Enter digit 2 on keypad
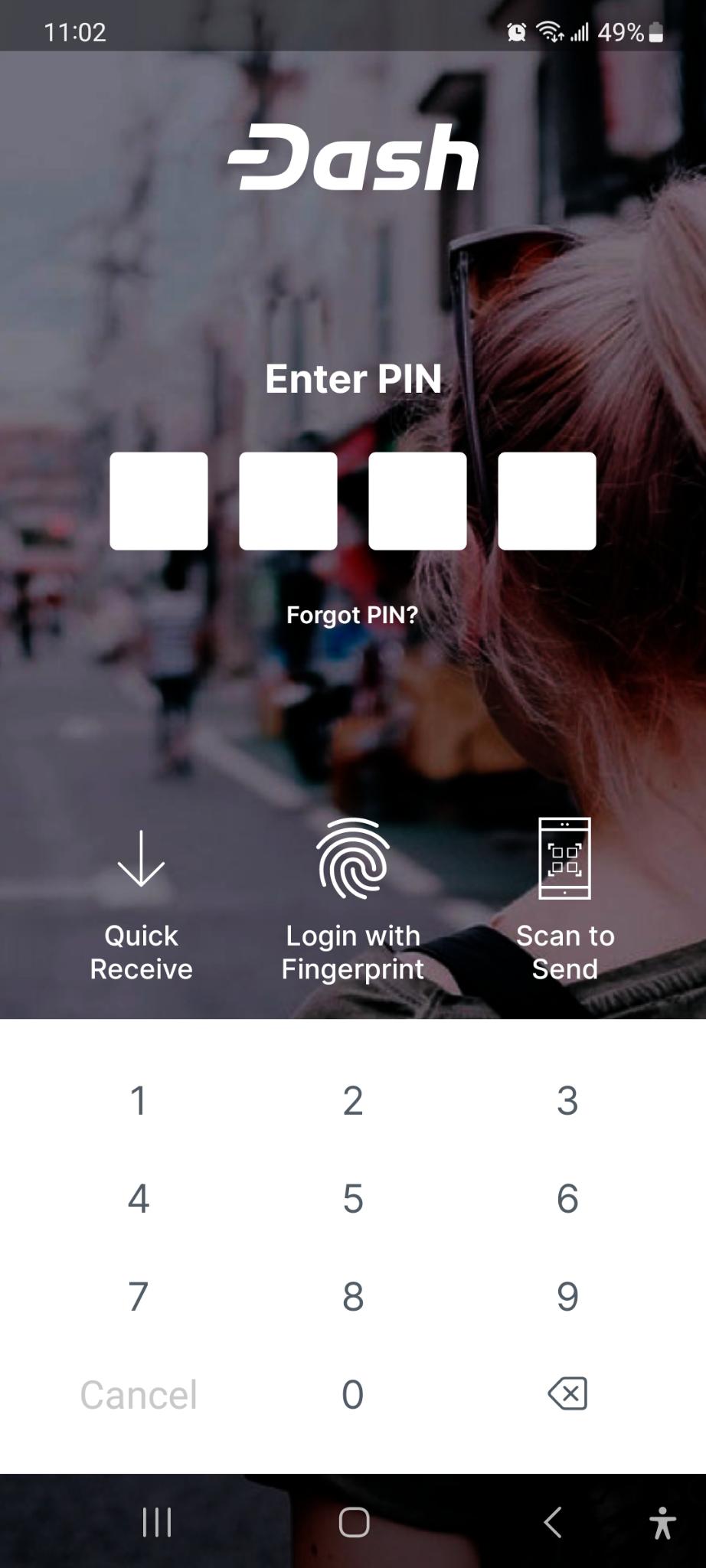The image size is (706, 1568). coord(352,1101)
